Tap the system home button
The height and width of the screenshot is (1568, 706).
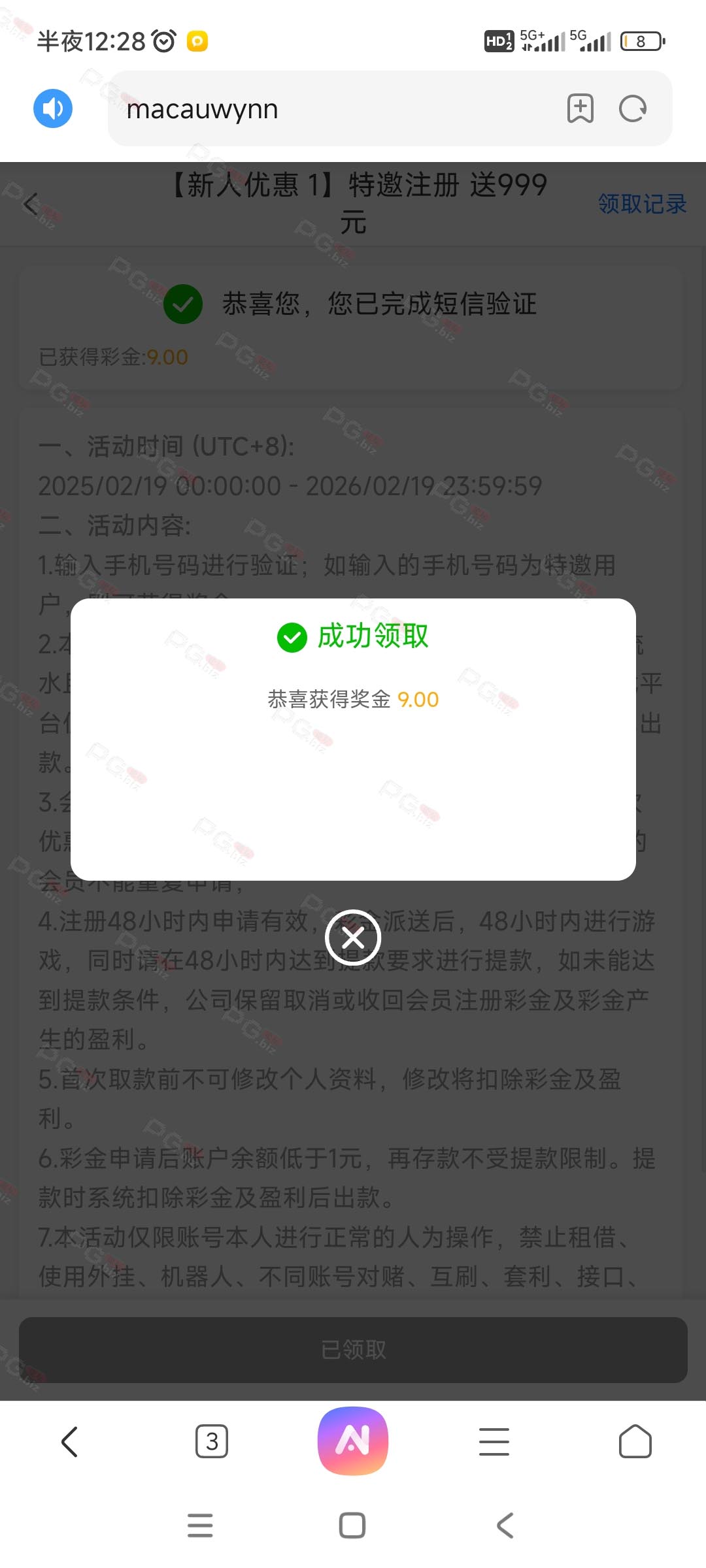point(352,1526)
